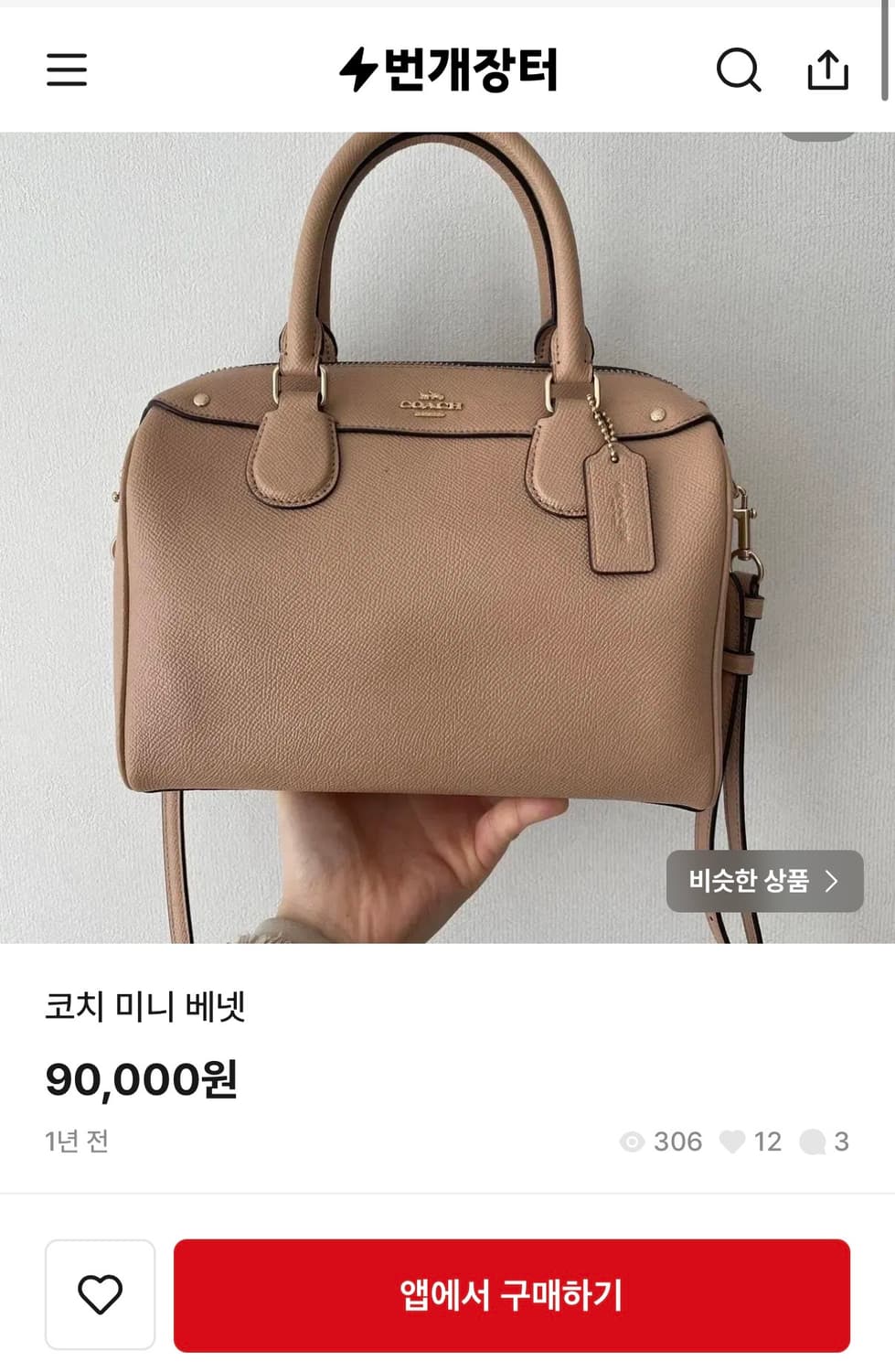Select the red purchase bar at the bottom
This screenshot has height=1372, width=895.
514,1294
